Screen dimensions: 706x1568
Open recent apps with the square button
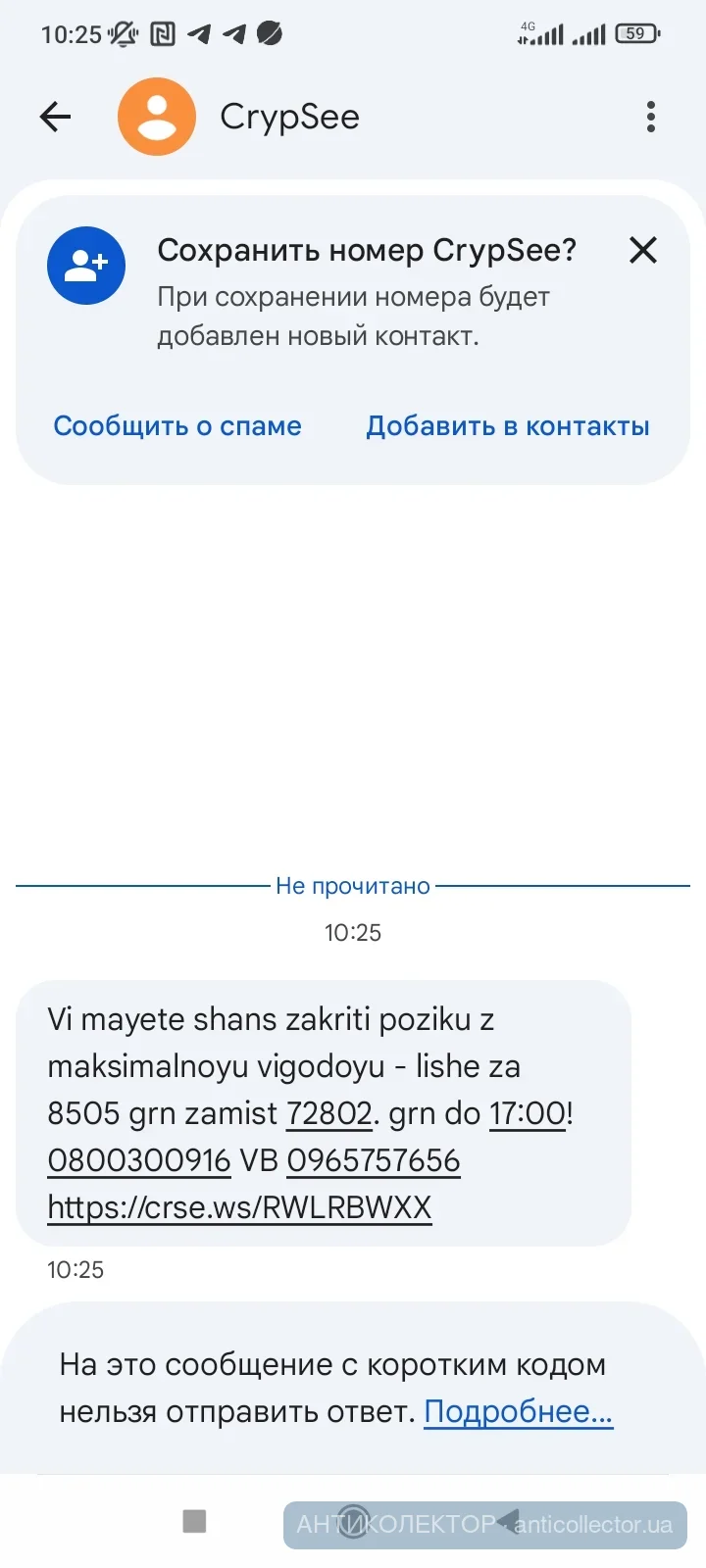tap(194, 1521)
